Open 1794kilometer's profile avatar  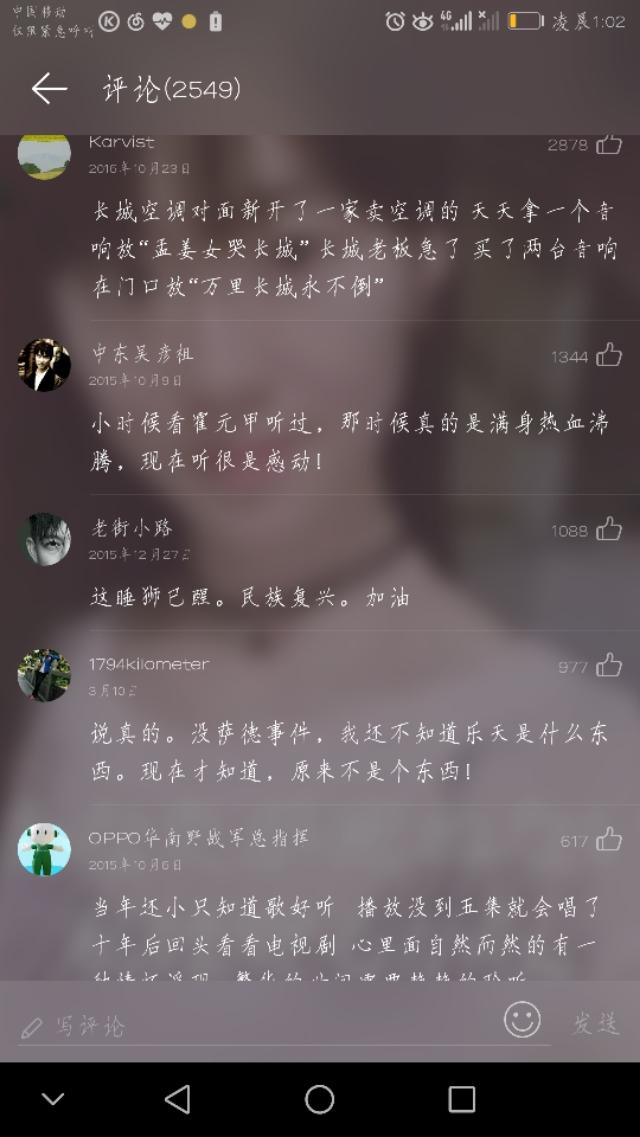pos(44,675)
